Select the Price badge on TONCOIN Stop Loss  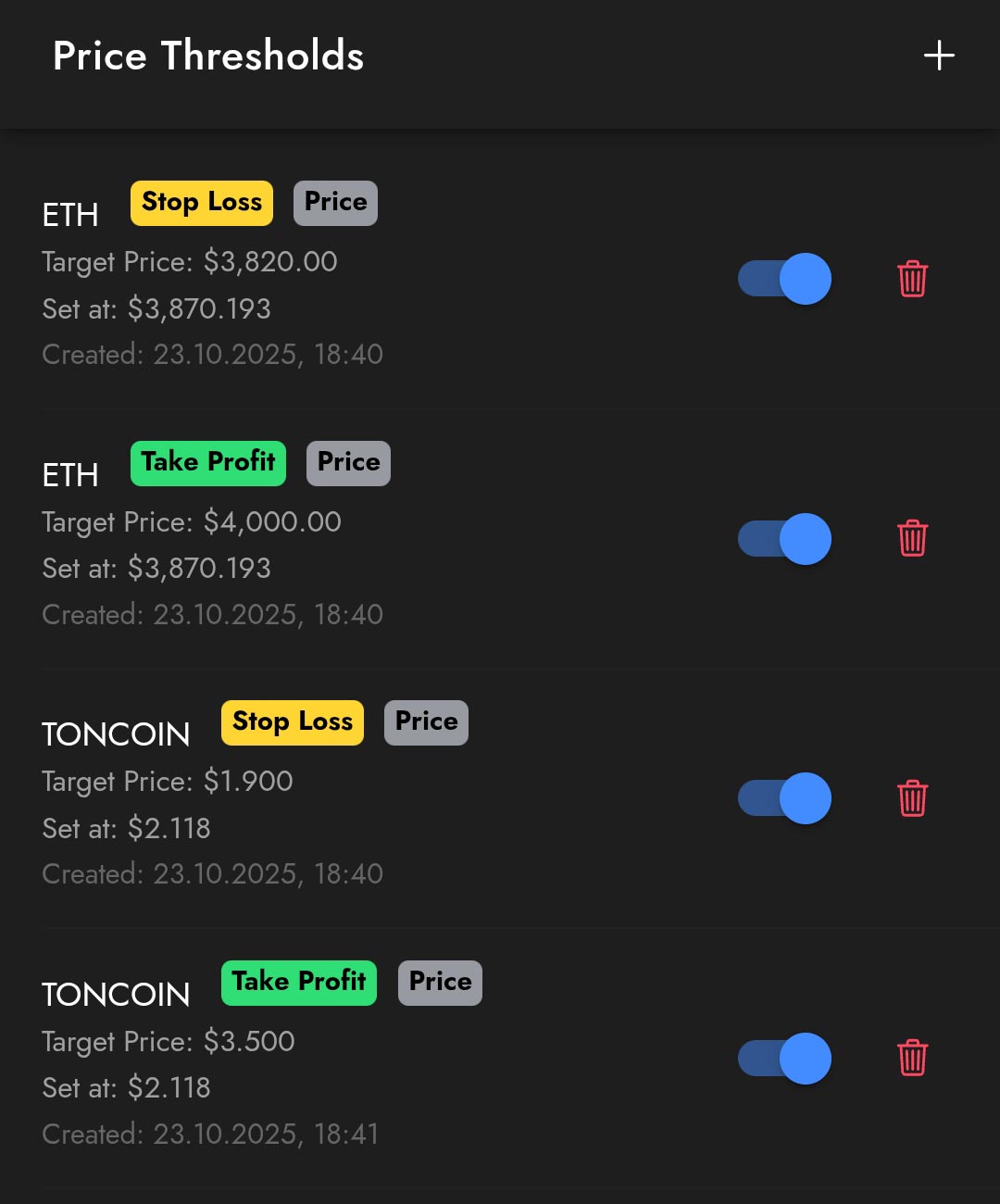[x=426, y=722]
